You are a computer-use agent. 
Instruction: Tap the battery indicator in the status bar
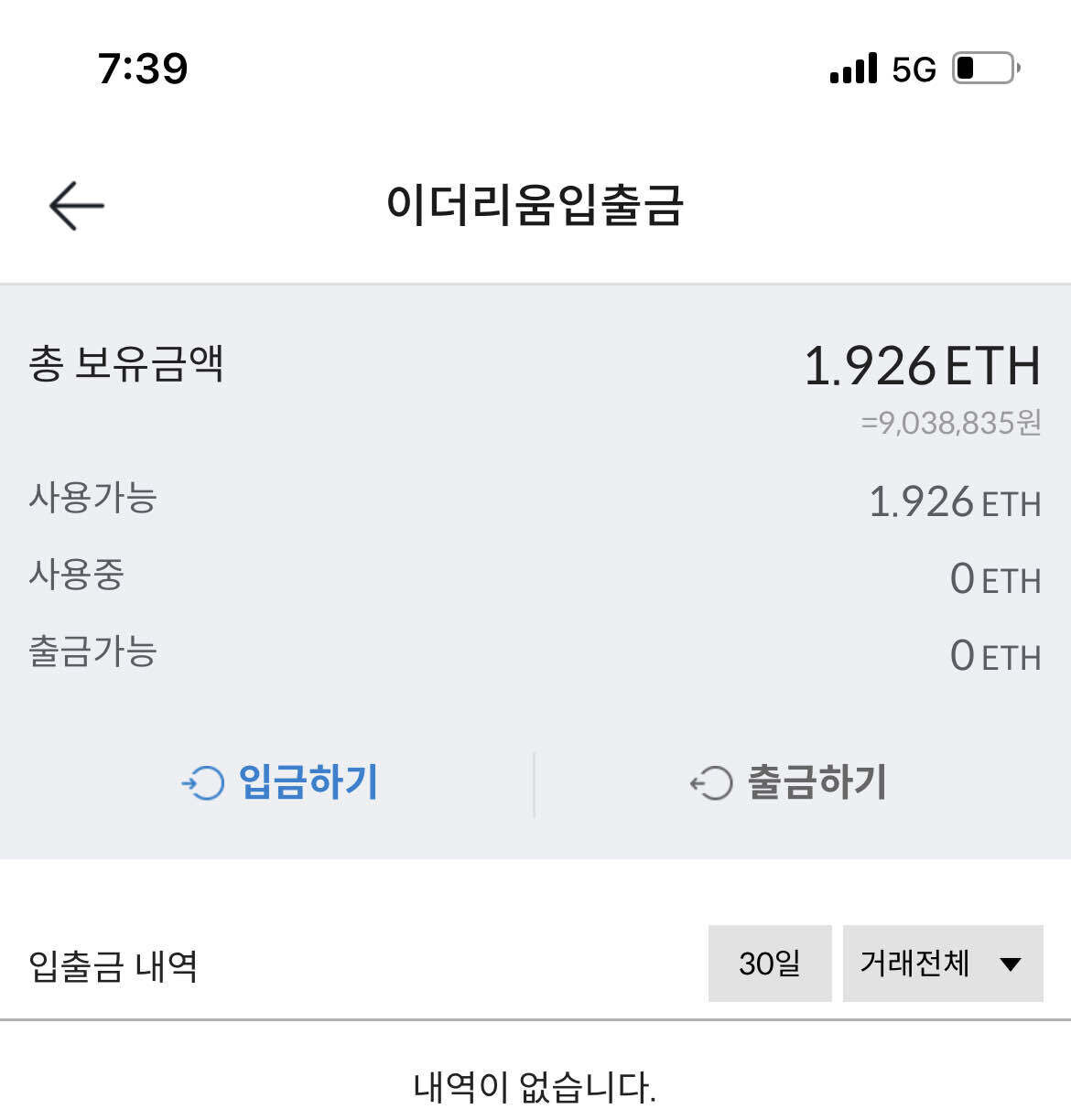click(x=981, y=67)
